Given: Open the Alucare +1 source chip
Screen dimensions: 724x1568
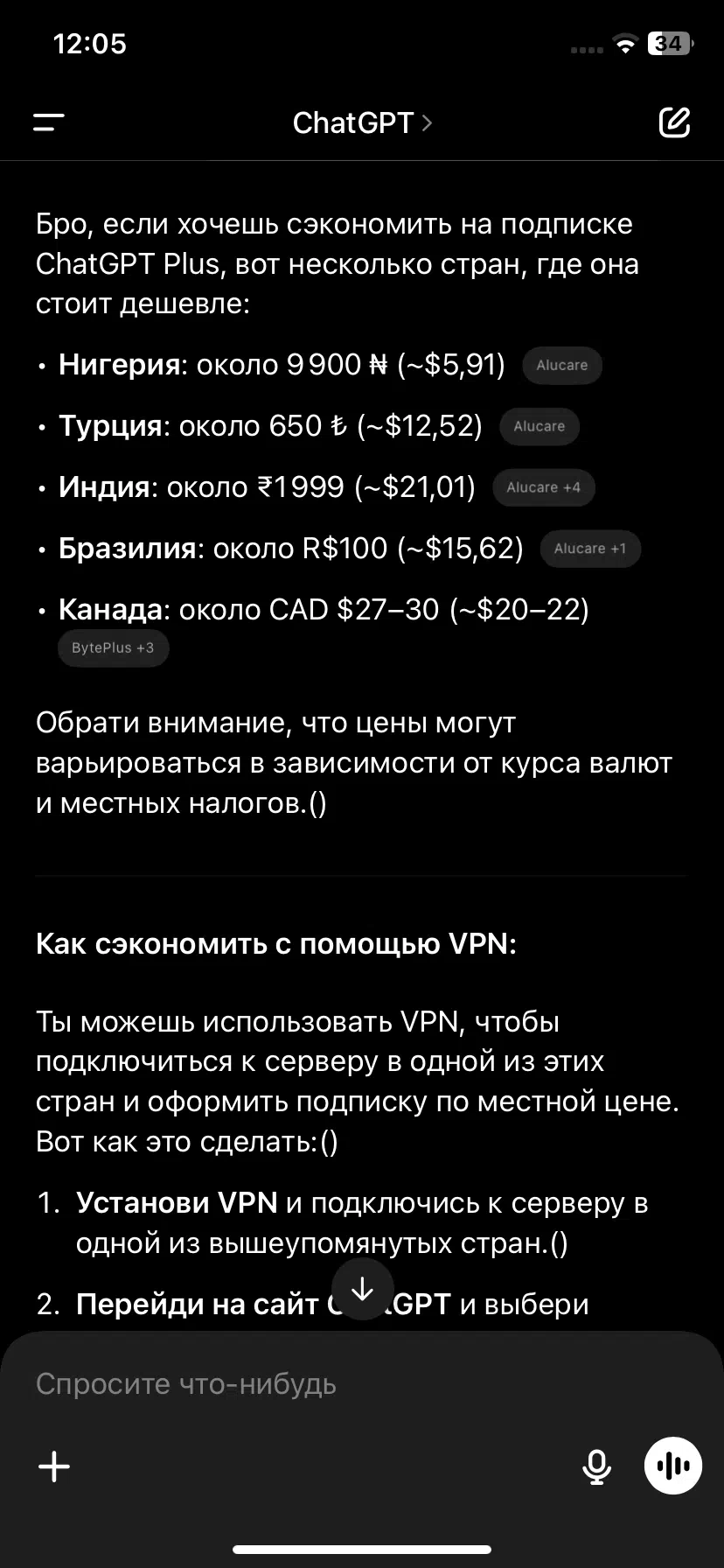Looking at the screenshot, I should [590, 549].
